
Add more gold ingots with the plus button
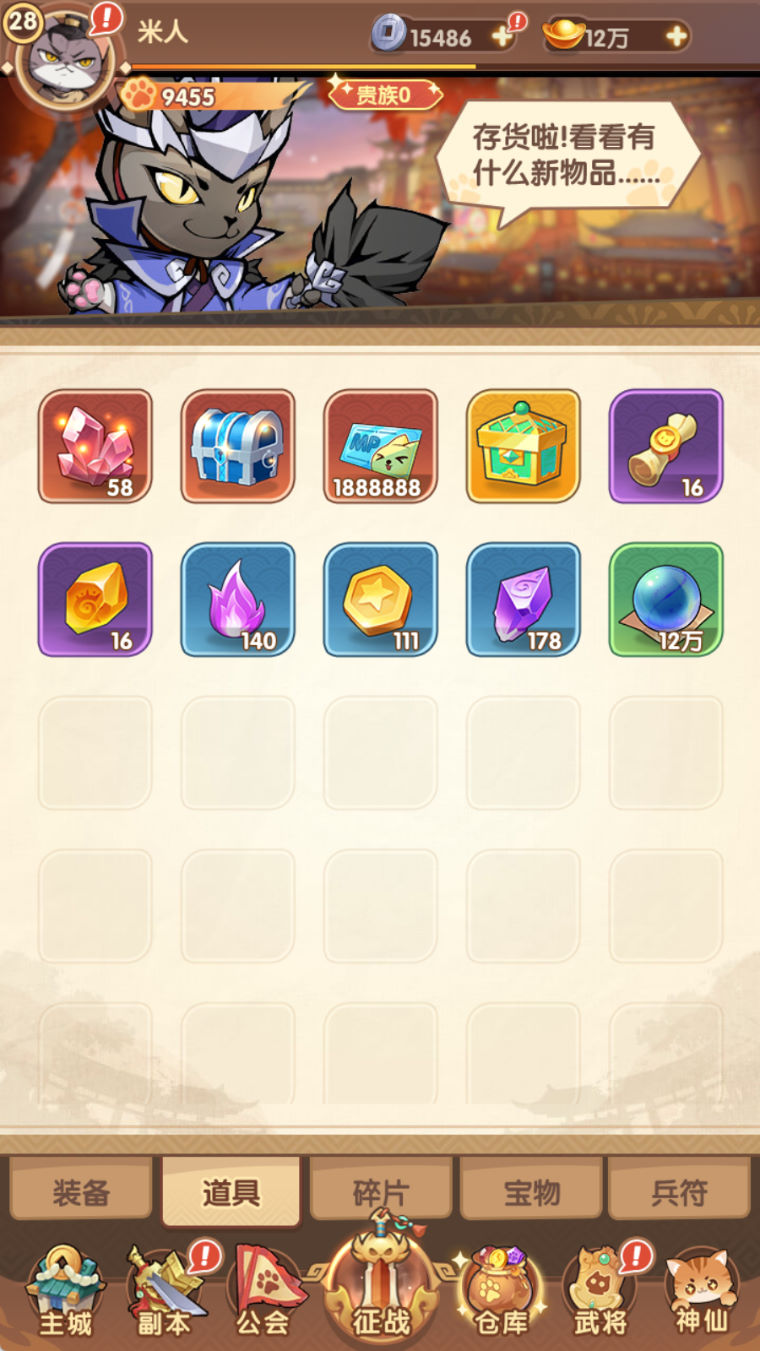676,37
